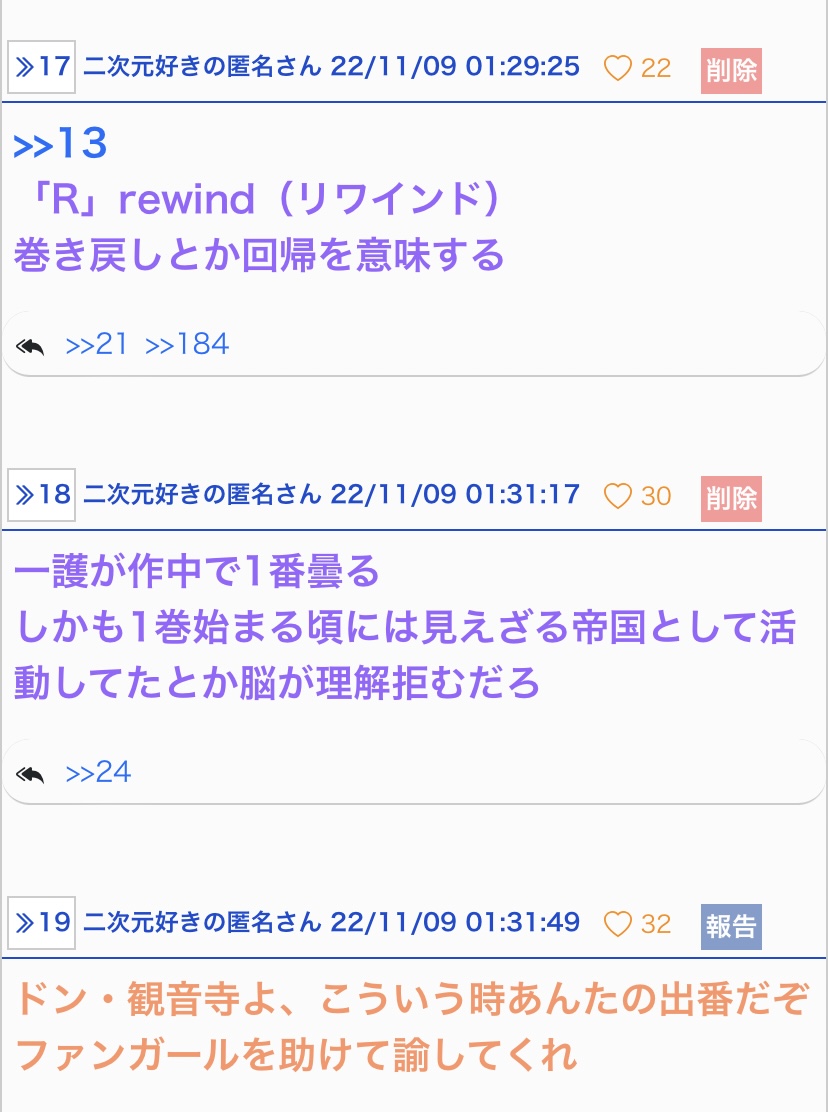Jump to reply >>24
Viewport: 828px width, 1112px height.
98,773
